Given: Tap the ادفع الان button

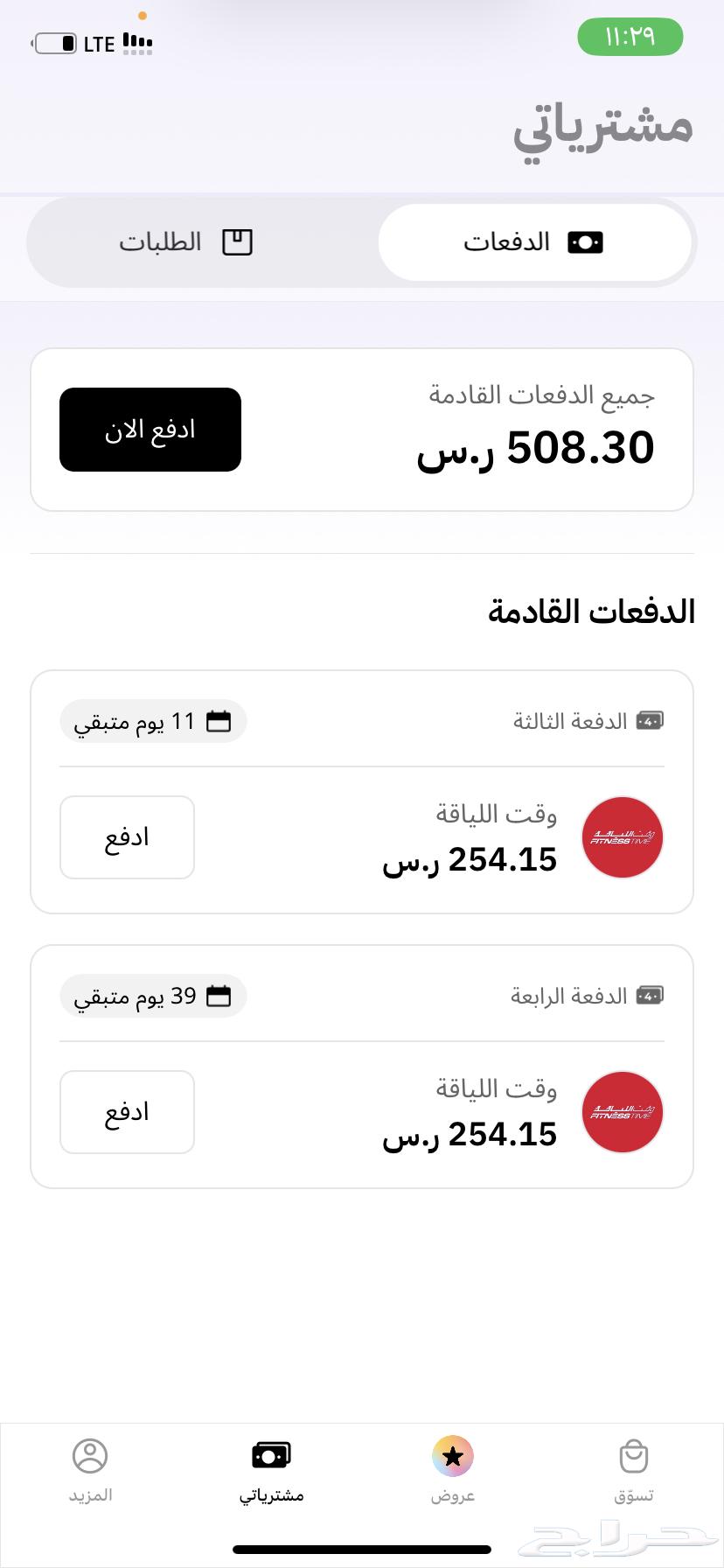Looking at the screenshot, I should tap(150, 430).
